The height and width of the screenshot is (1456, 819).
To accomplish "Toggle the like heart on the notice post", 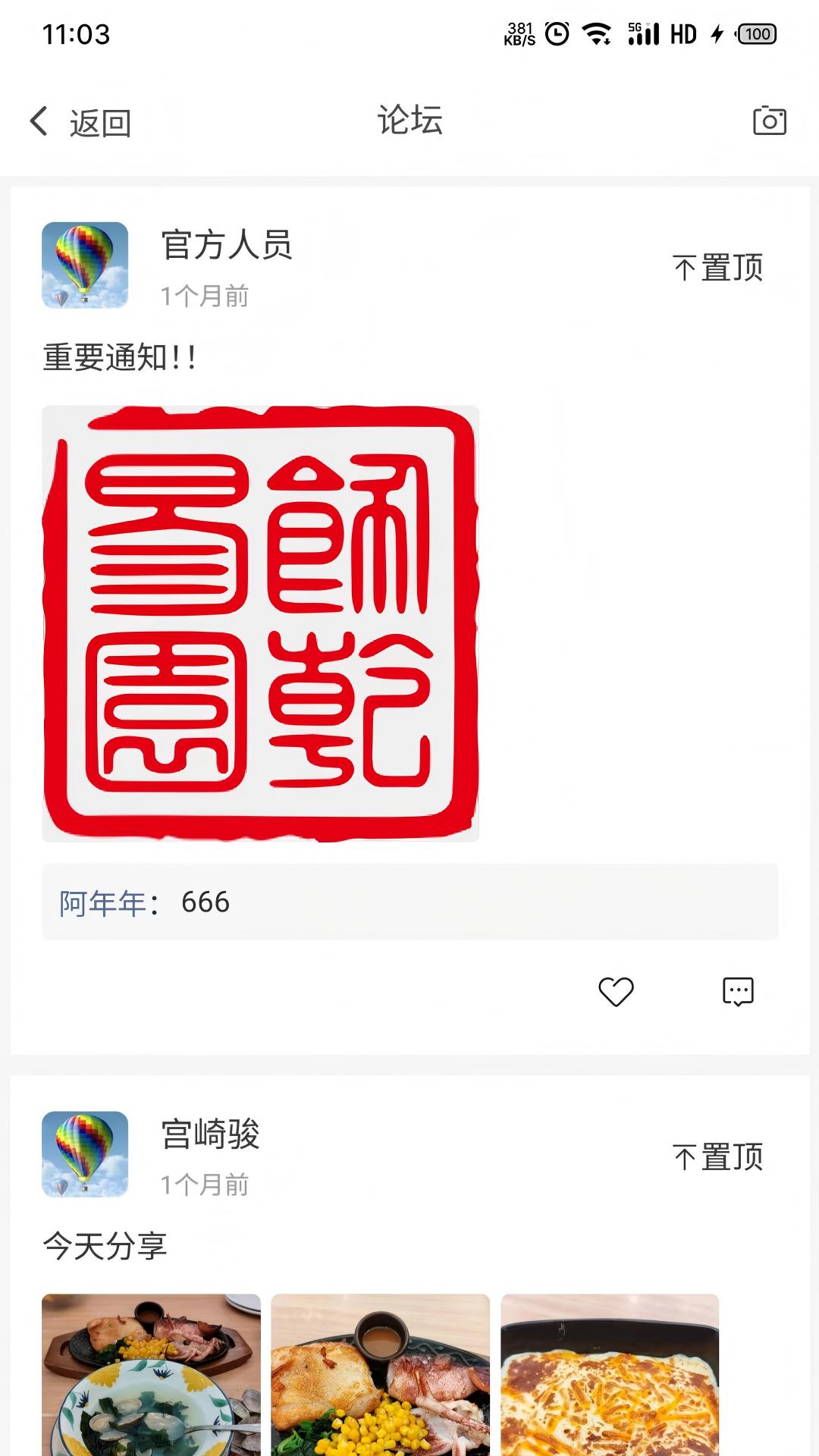I will click(614, 990).
